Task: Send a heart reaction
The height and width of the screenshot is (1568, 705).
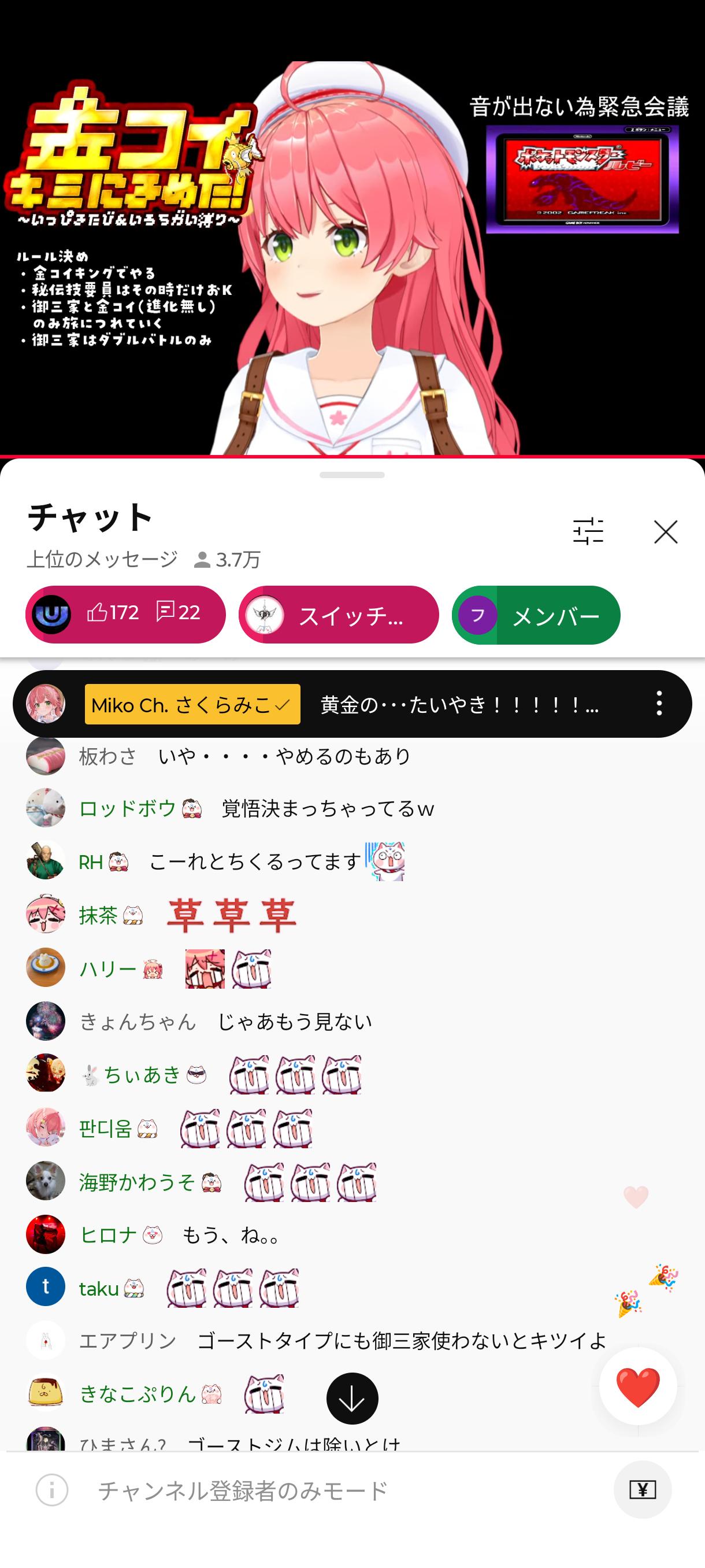Action: pos(637,1386)
